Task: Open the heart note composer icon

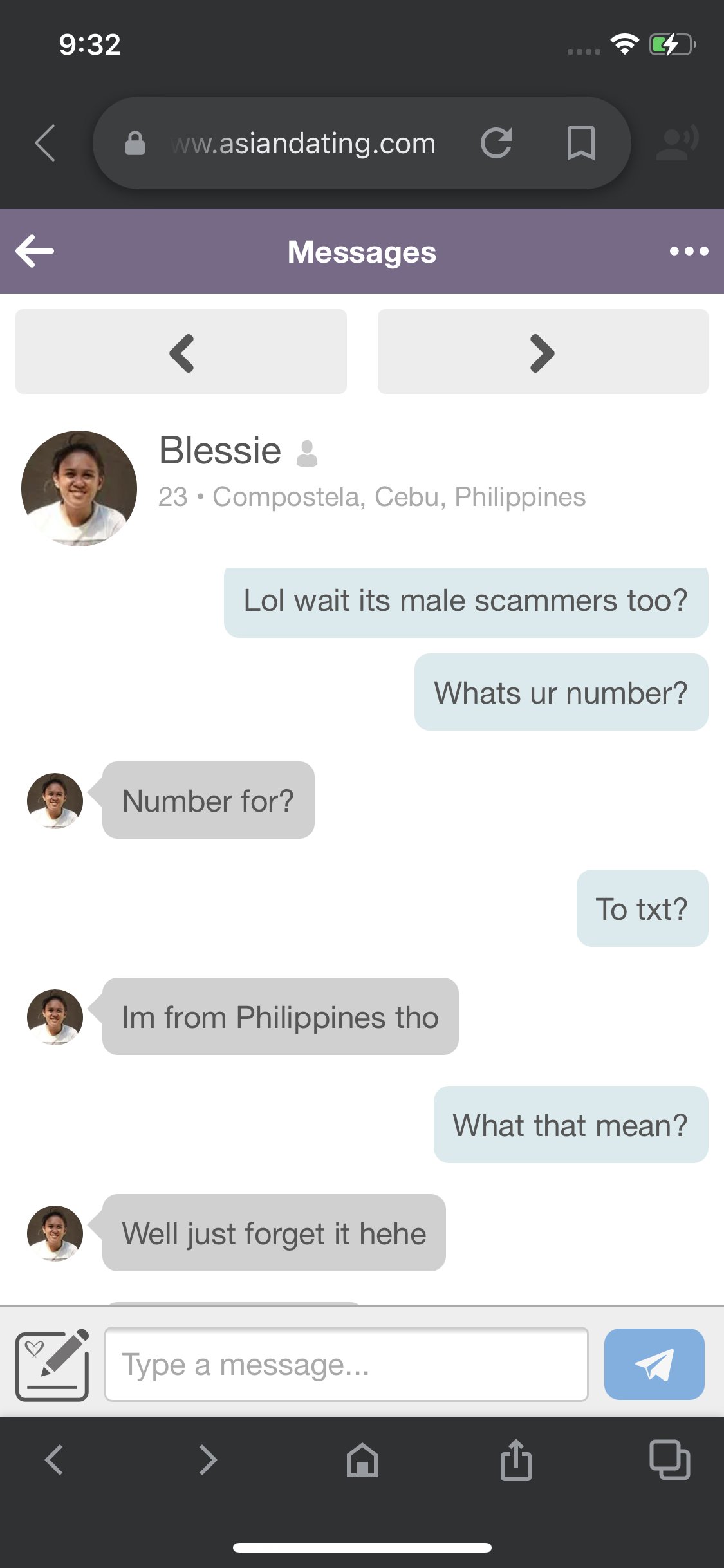Action: click(x=52, y=1364)
